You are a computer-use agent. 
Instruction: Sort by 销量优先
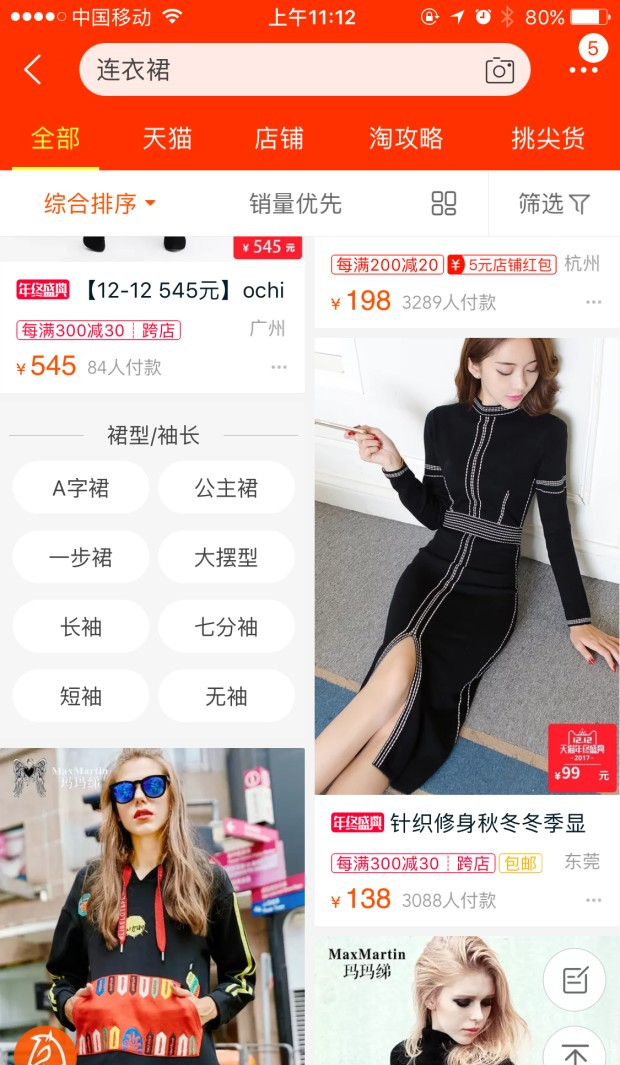[x=295, y=204]
